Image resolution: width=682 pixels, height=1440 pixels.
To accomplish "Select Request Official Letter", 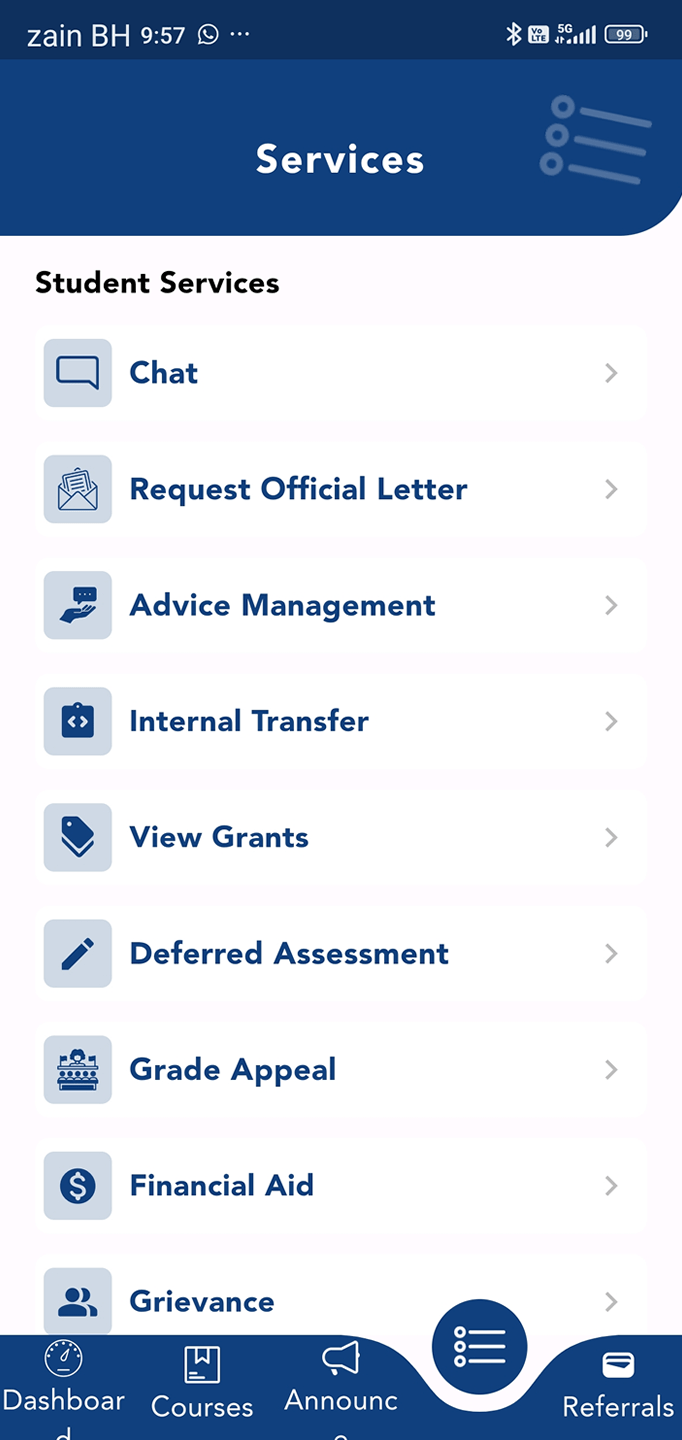I will 340,489.
